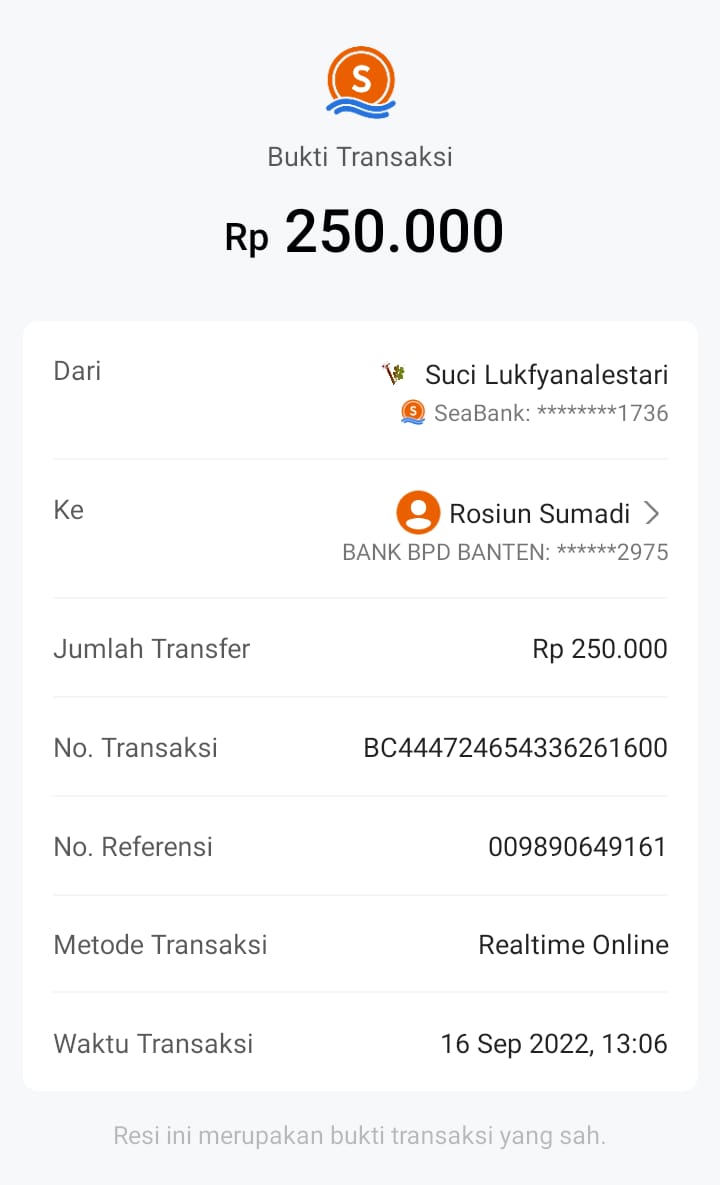
Task: Expand recipient details via the right chevron
Action: click(653, 512)
